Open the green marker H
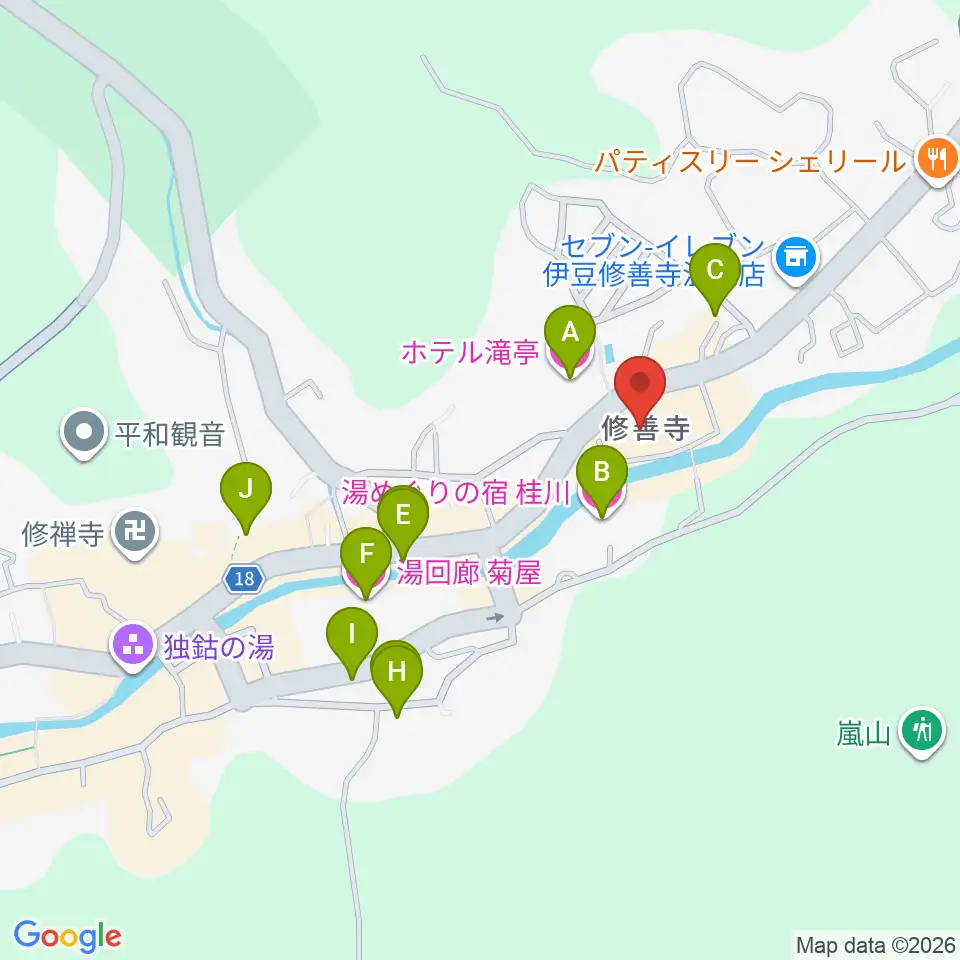 (397, 680)
